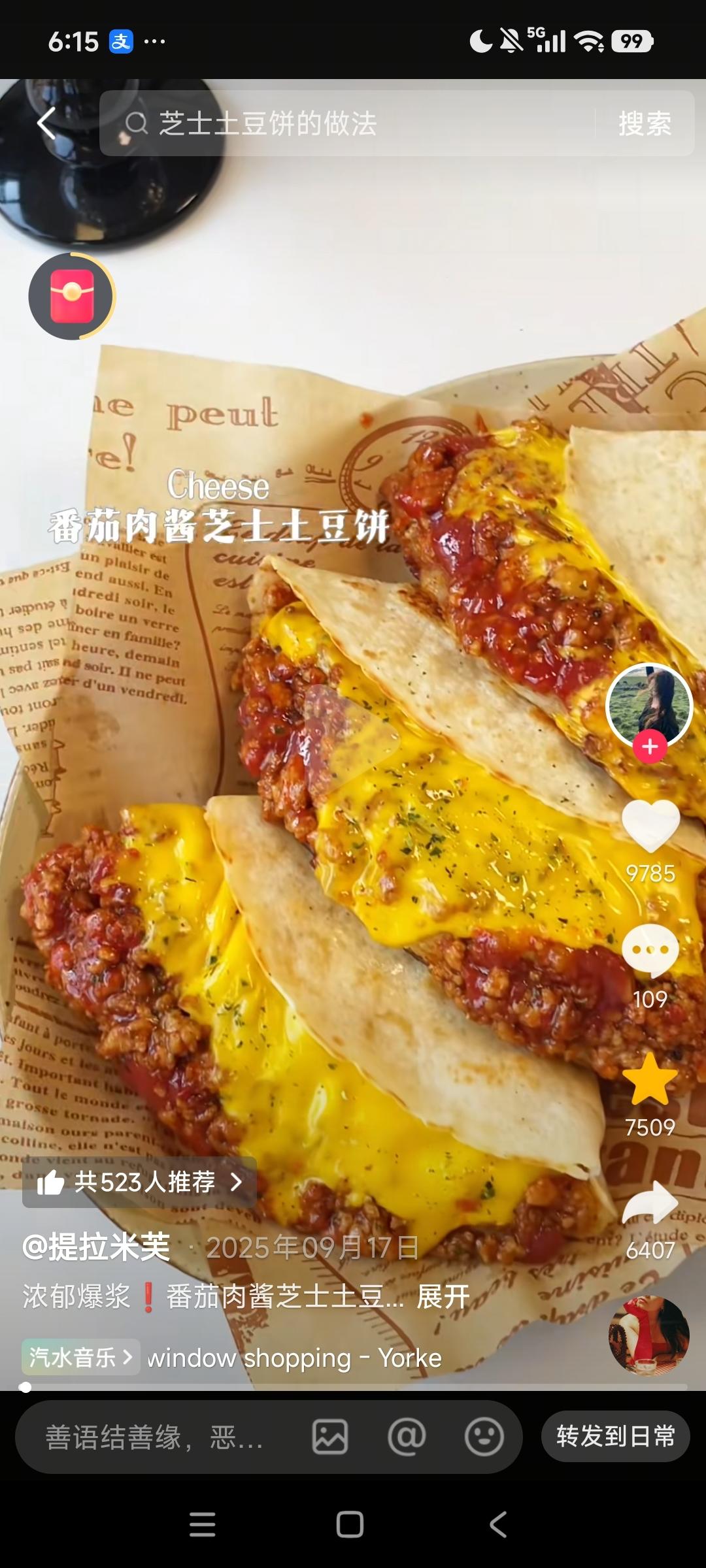
Task: Tap 转发到日常 repost button
Action: [615, 1436]
